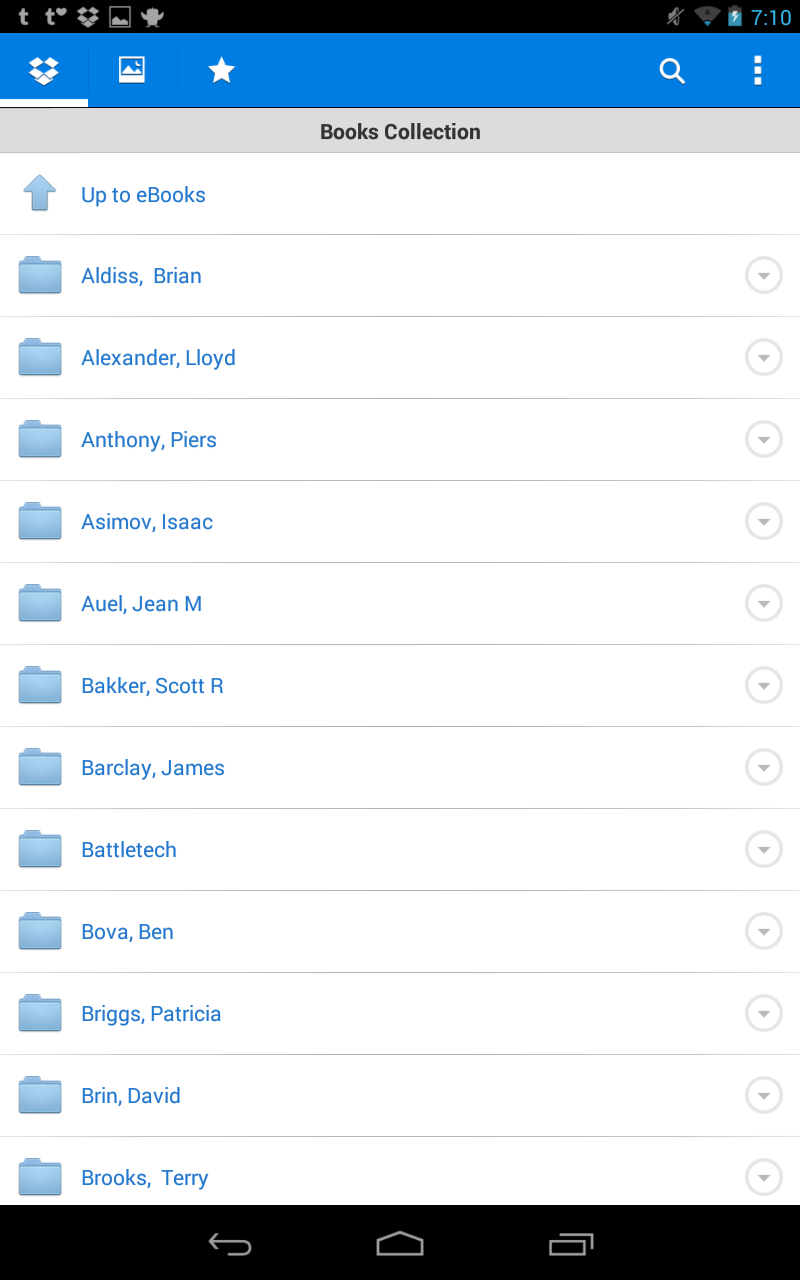Open the Asimov, Isaac folder
The height and width of the screenshot is (1280, 800).
click(147, 522)
